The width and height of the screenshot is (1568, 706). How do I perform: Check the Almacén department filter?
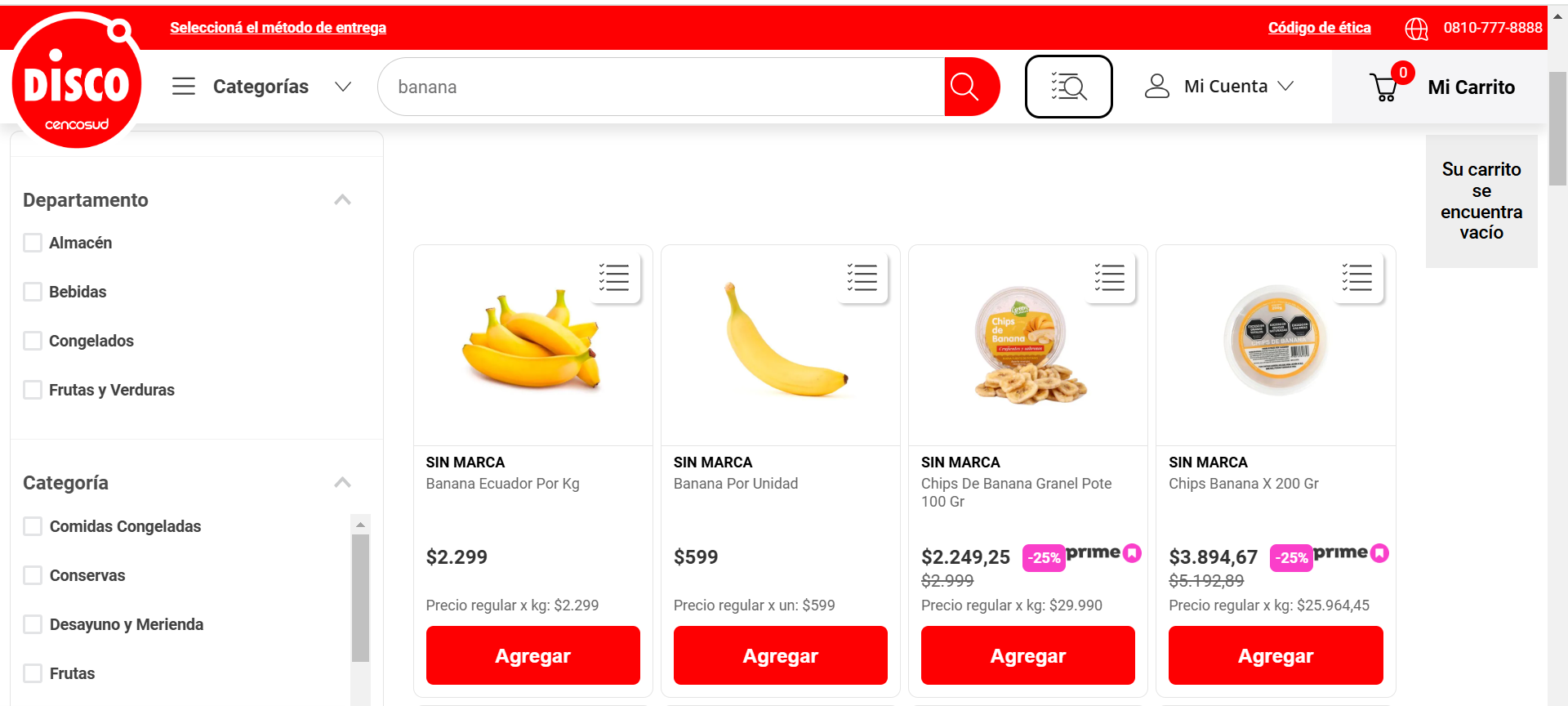33,243
